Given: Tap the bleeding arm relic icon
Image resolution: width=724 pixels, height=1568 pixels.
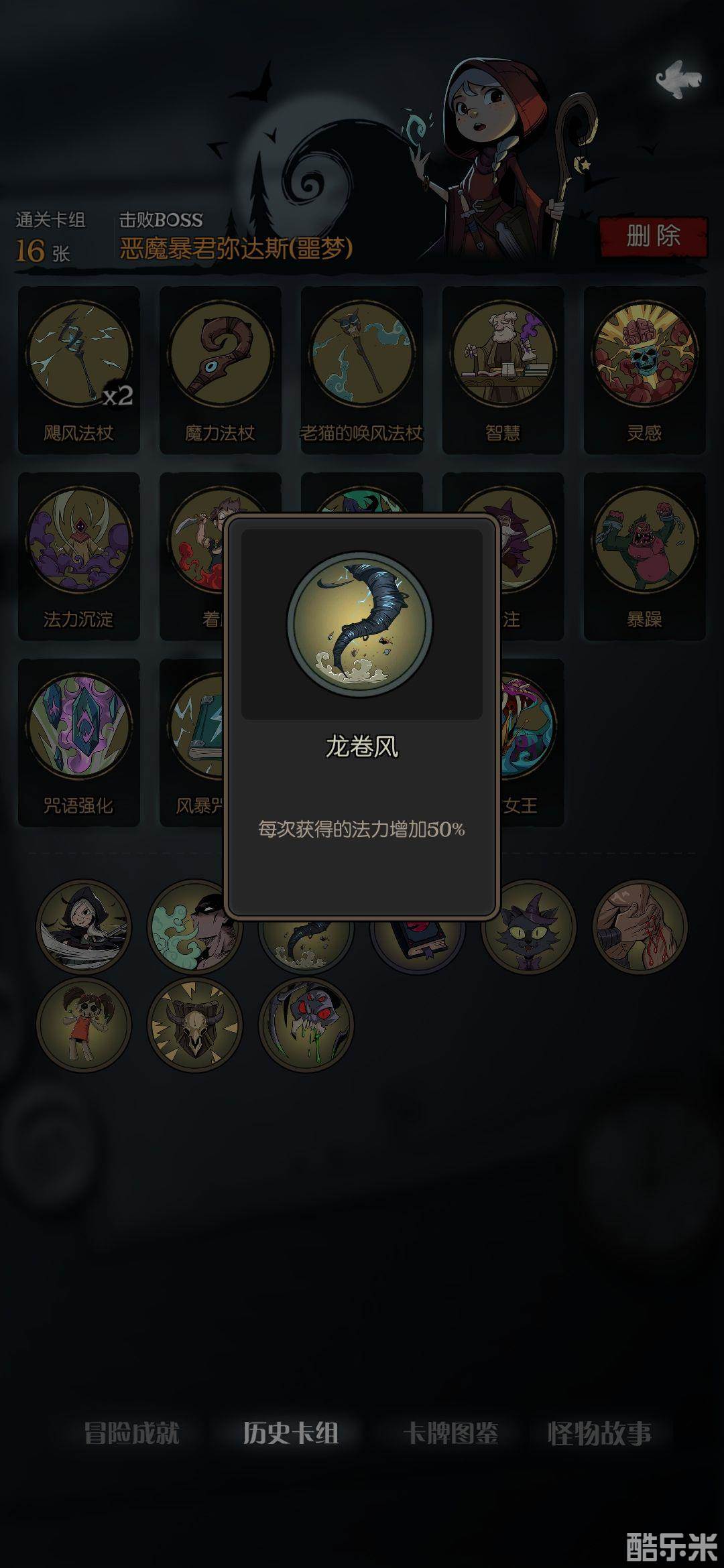Looking at the screenshot, I should [x=640, y=927].
